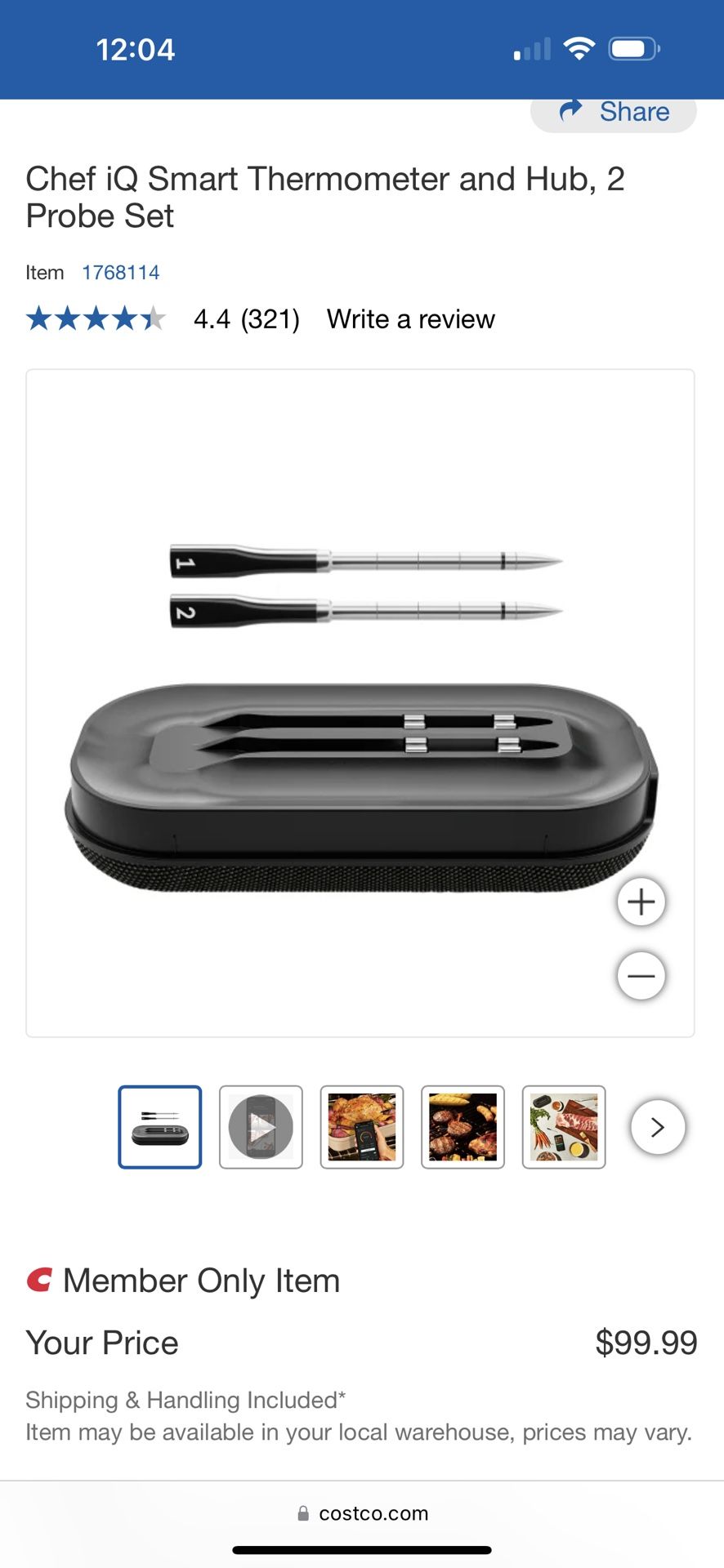
Task: Tap the costco.com address bar
Action: click(x=362, y=1513)
